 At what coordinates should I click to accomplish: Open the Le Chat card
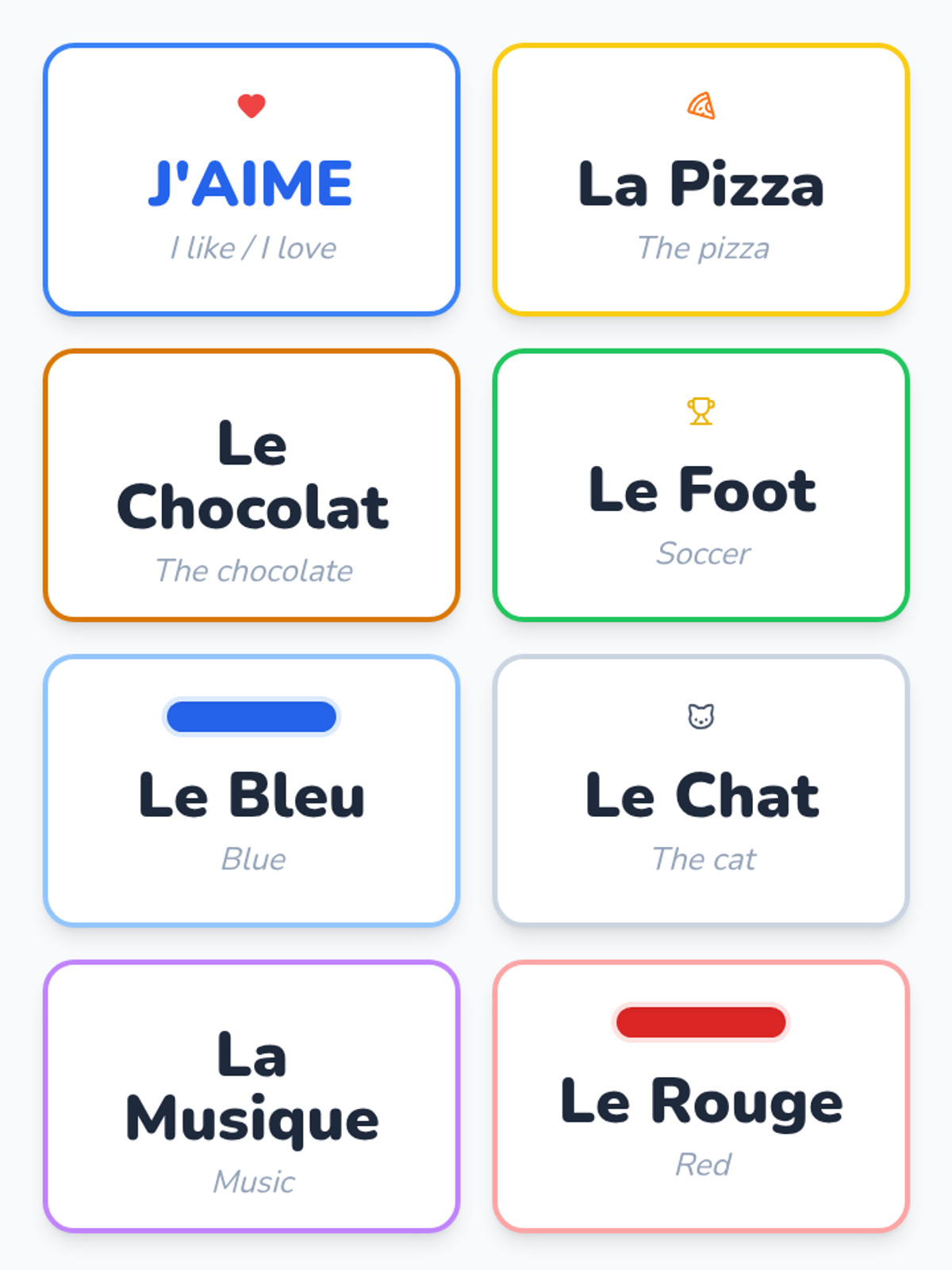point(701,791)
